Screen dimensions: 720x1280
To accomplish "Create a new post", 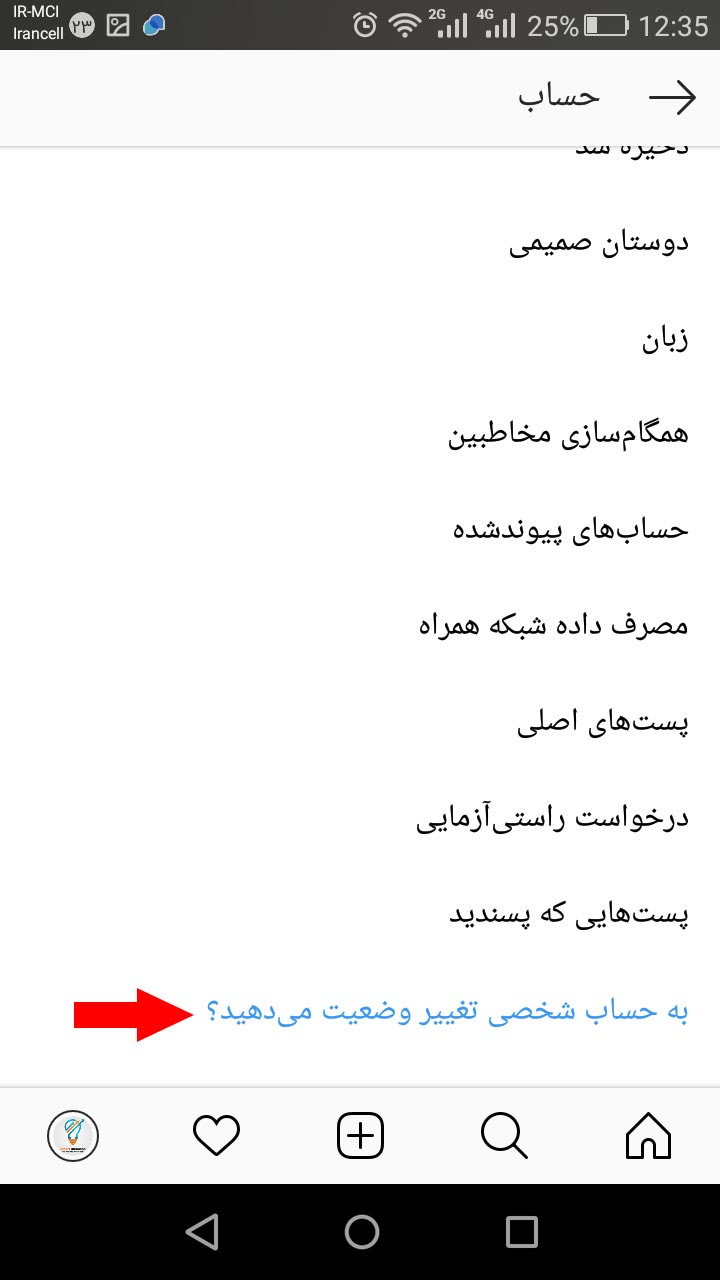I will tap(360, 1135).
